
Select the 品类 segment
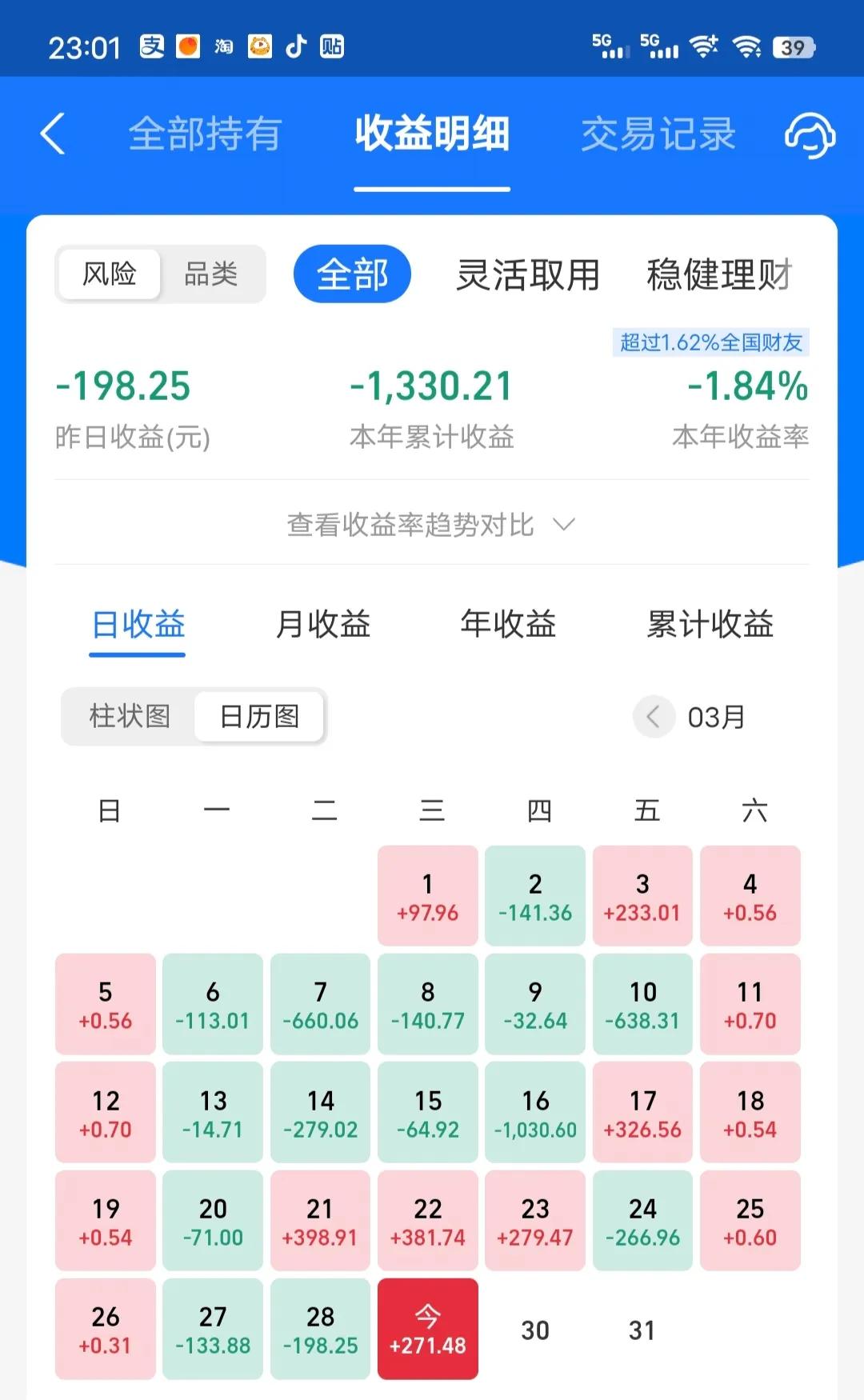coord(211,274)
